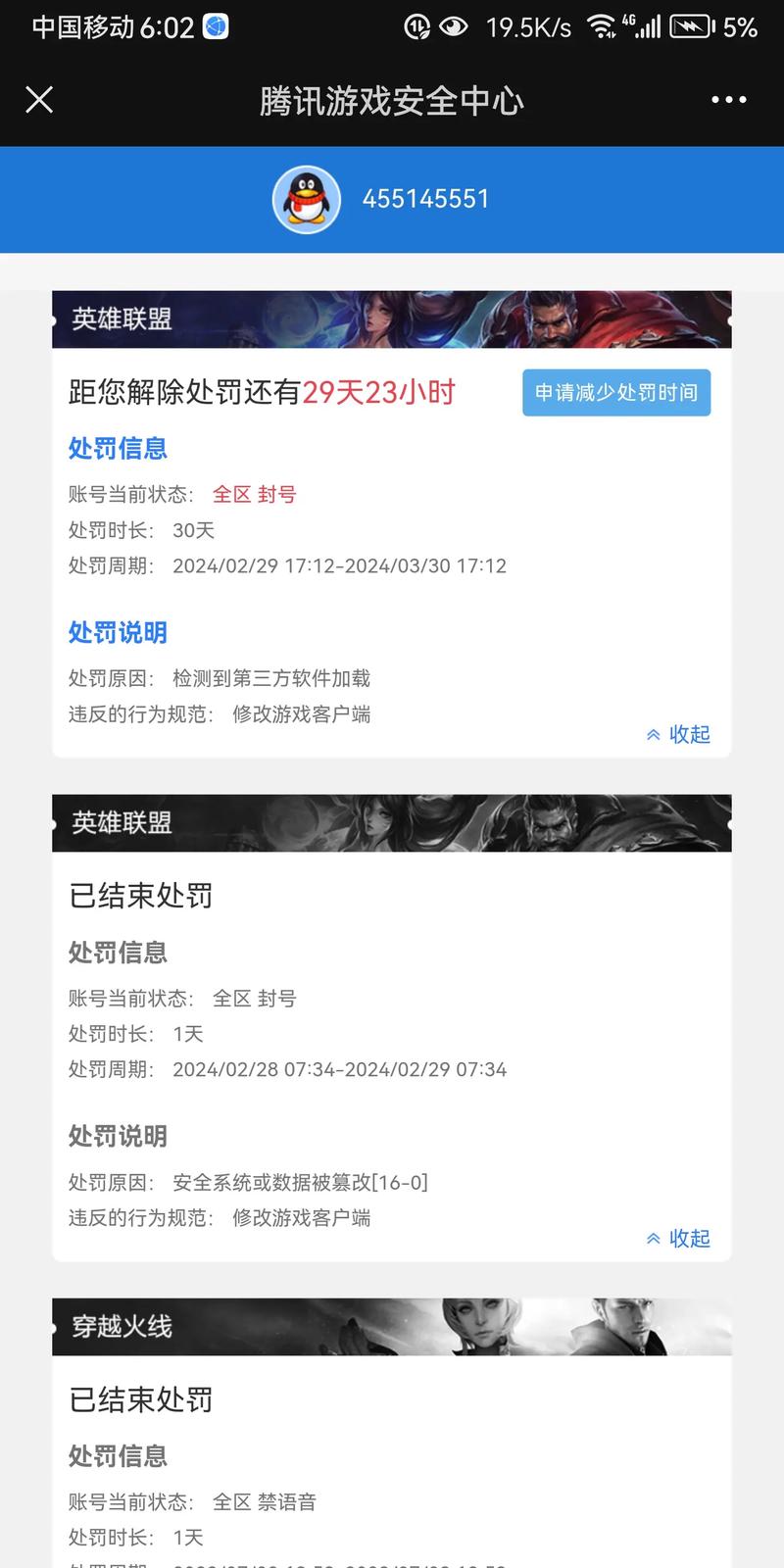Collapse the ended 1天 英雄联盟 punishment card
The width and height of the screenshot is (784, 1568).
tap(678, 1238)
